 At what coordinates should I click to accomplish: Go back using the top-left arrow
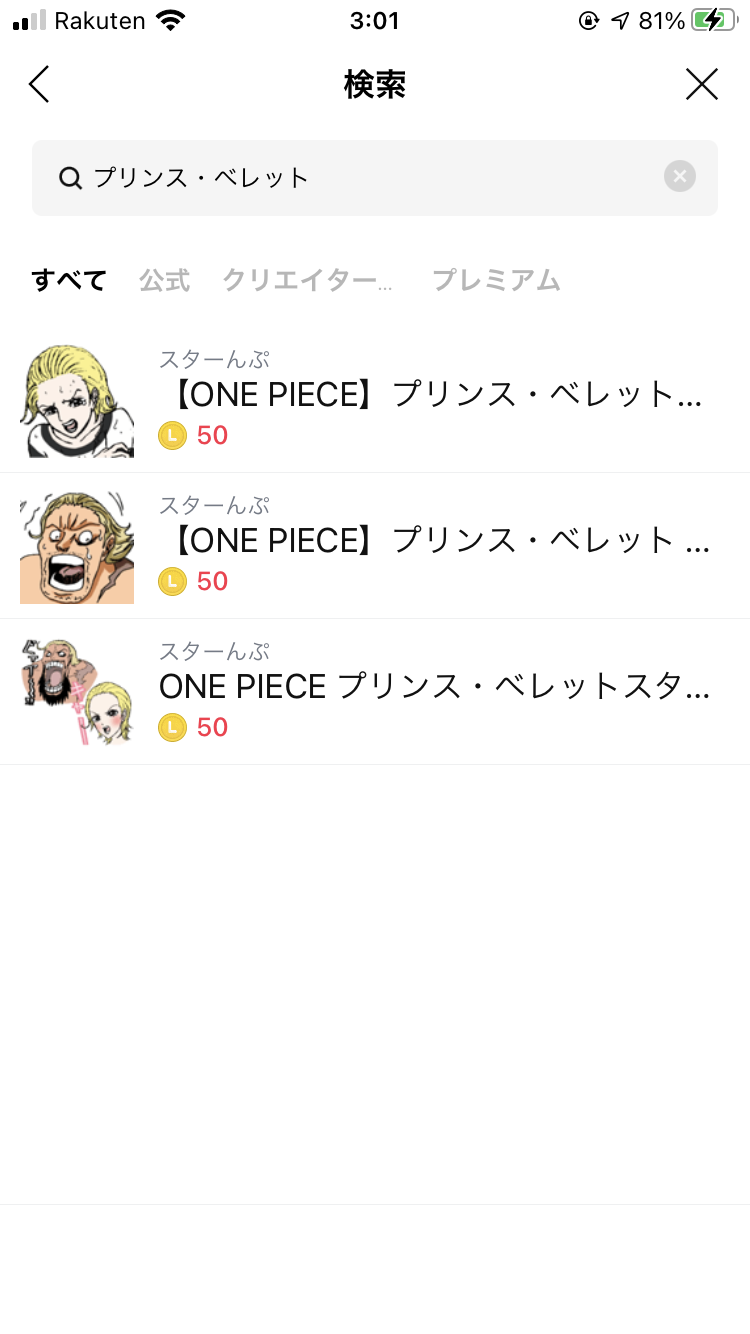click(39, 85)
